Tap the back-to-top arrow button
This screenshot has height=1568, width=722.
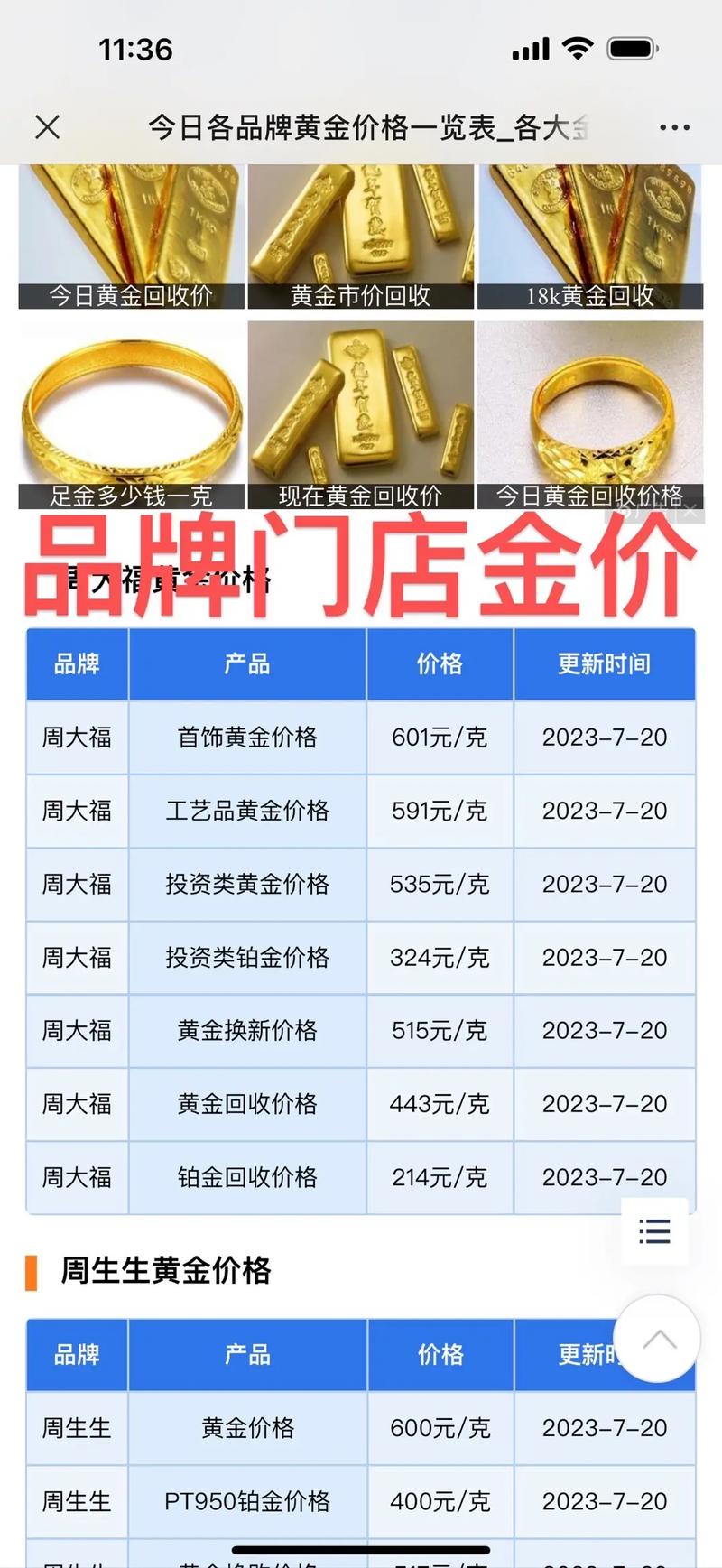[x=658, y=1340]
